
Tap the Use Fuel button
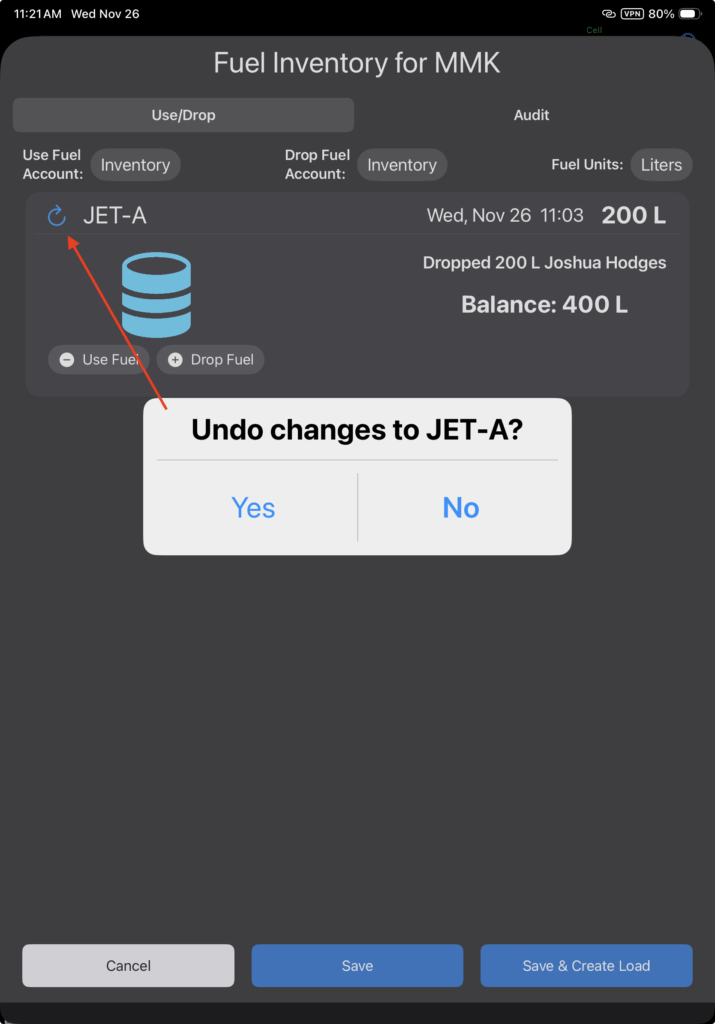point(99,359)
